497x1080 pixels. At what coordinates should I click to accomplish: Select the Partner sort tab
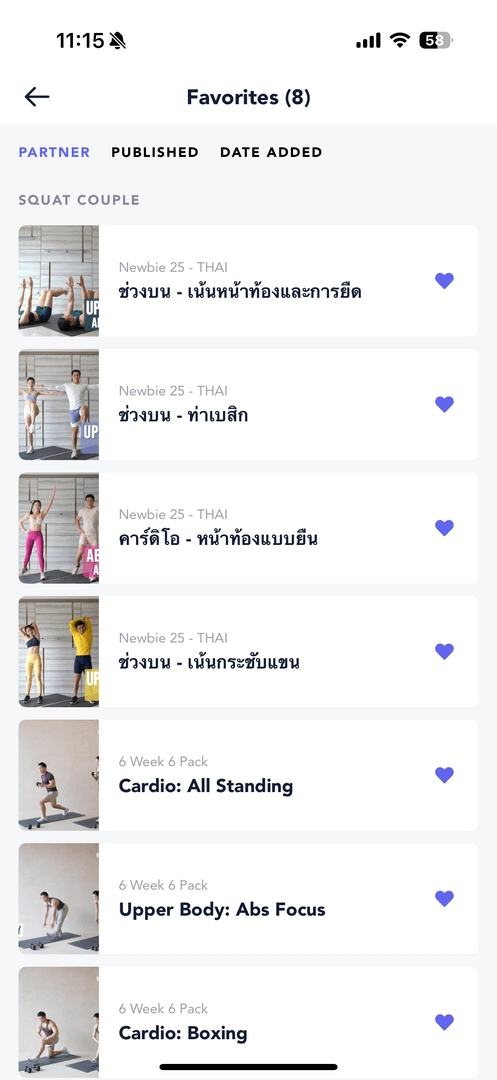tap(54, 152)
